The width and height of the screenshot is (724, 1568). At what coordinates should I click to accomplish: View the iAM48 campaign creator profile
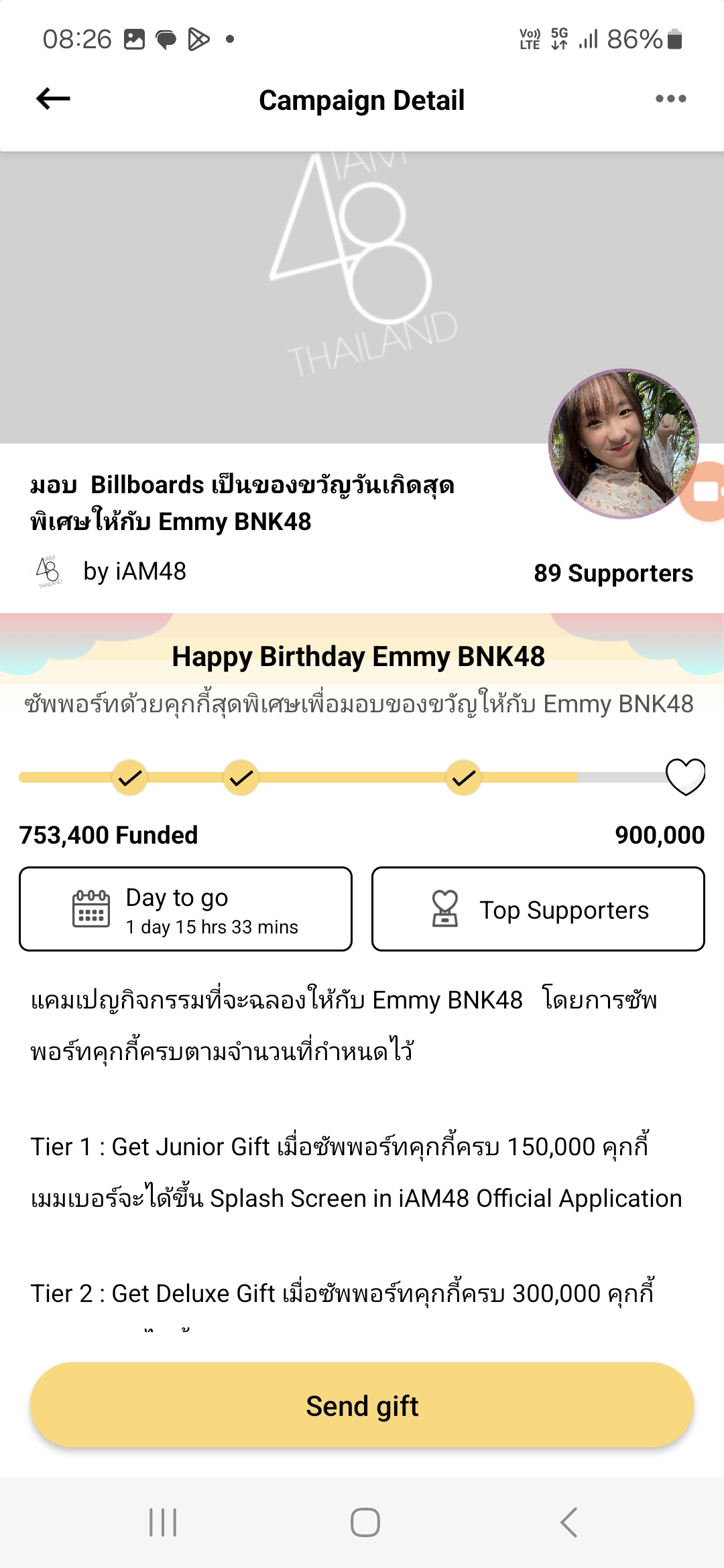tap(110, 572)
